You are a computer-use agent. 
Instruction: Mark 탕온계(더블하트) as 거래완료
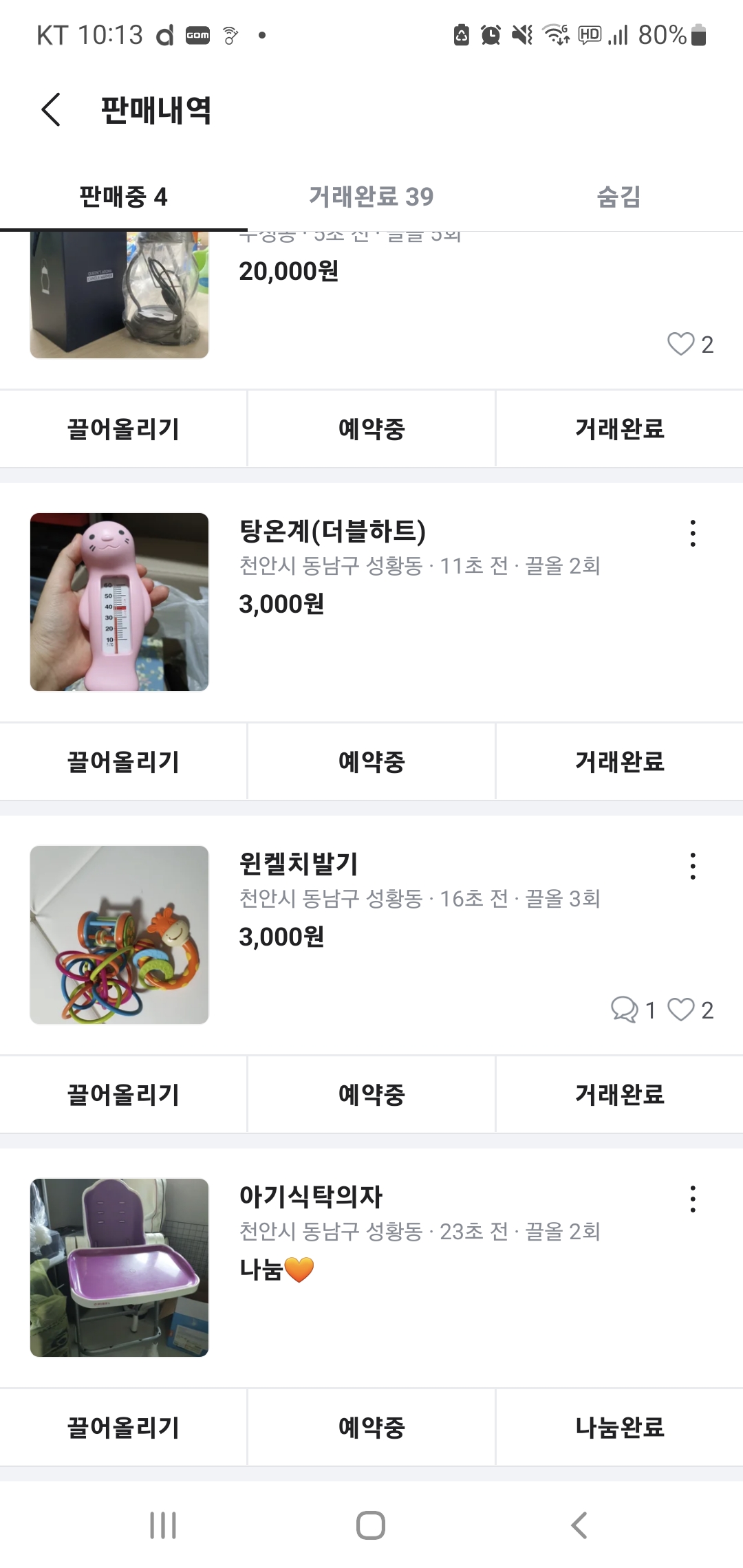tap(619, 762)
